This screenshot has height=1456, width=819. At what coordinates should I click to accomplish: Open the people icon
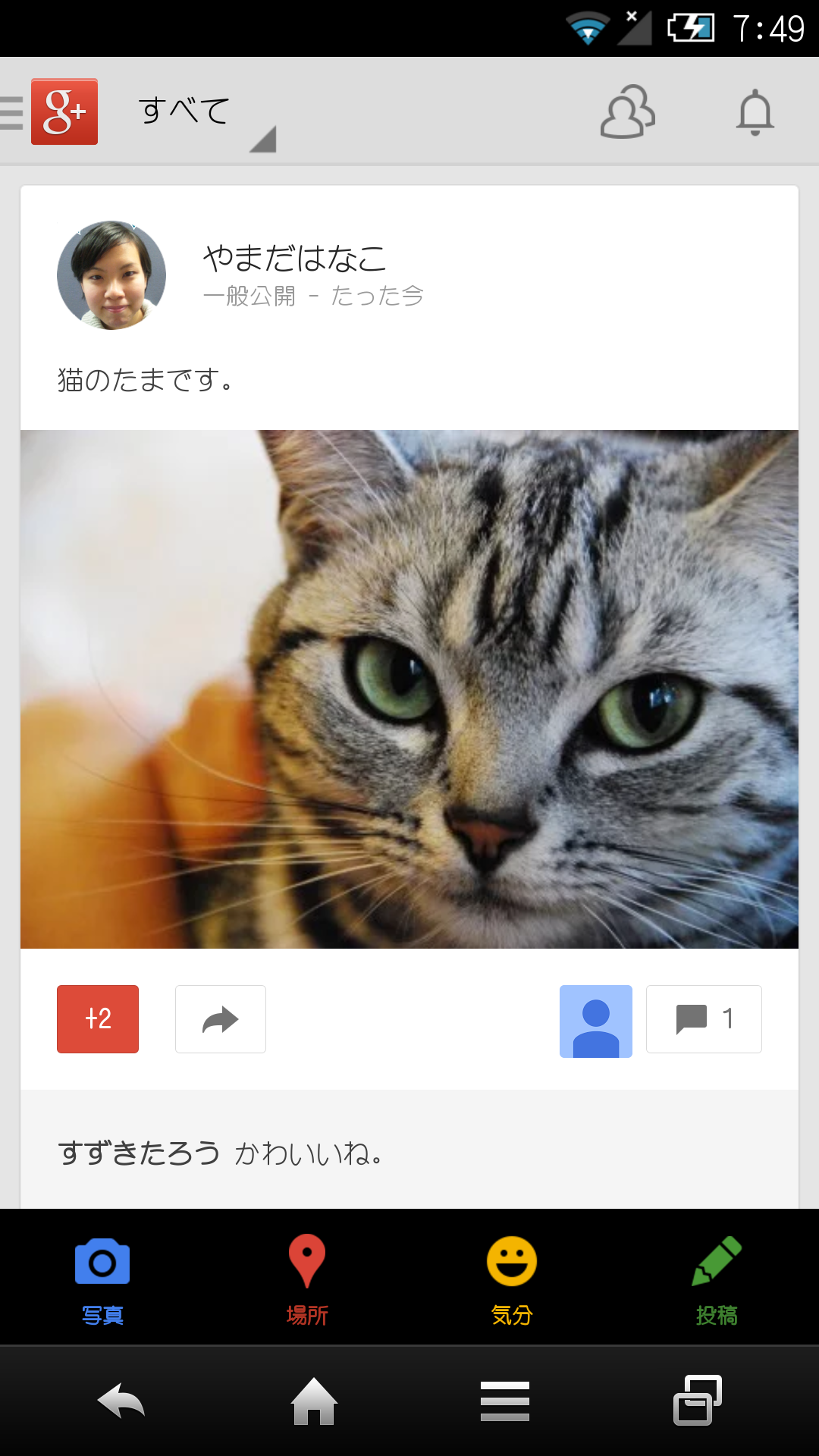click(627, 112)
